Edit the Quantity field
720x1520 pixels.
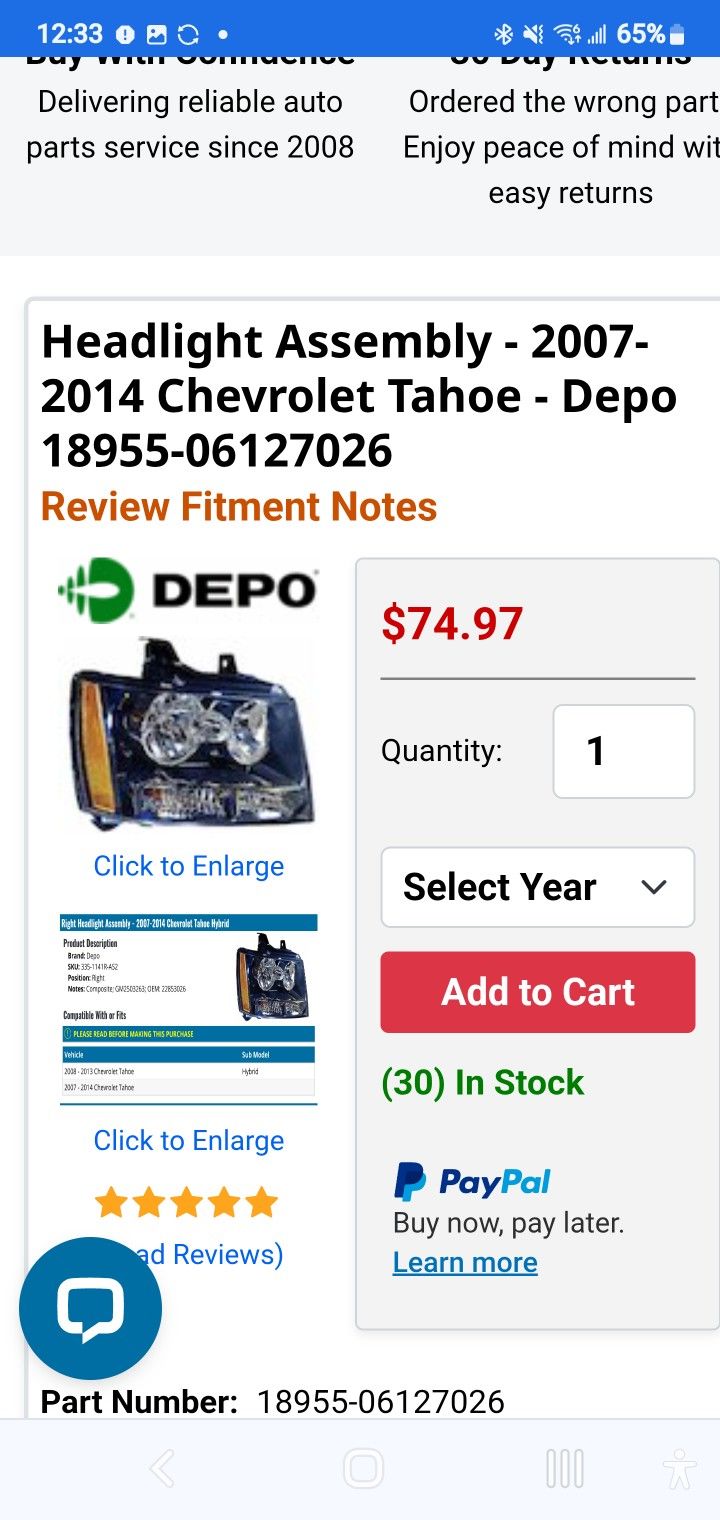click(623, 751)
